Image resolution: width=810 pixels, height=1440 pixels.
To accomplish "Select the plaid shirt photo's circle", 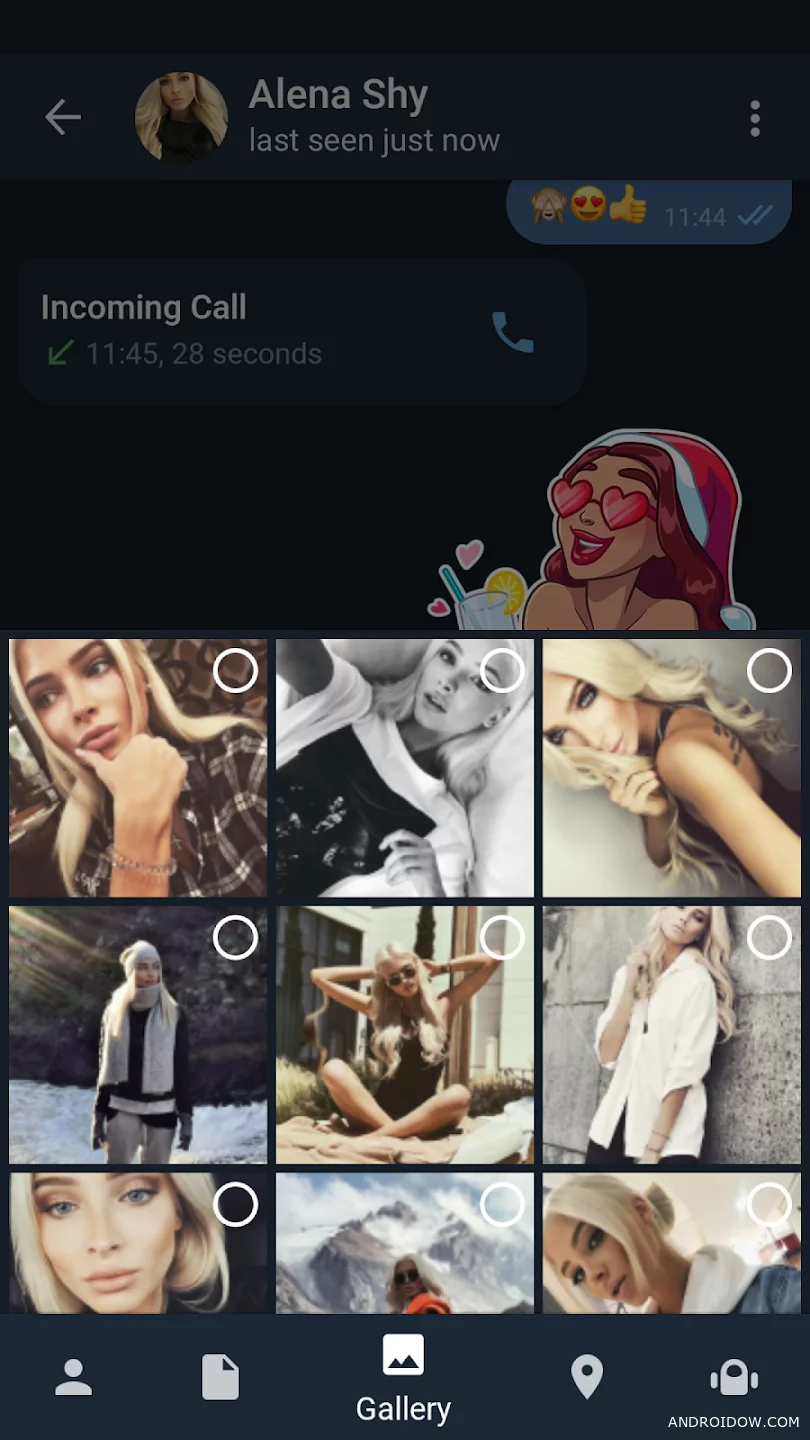I will 235,671.
